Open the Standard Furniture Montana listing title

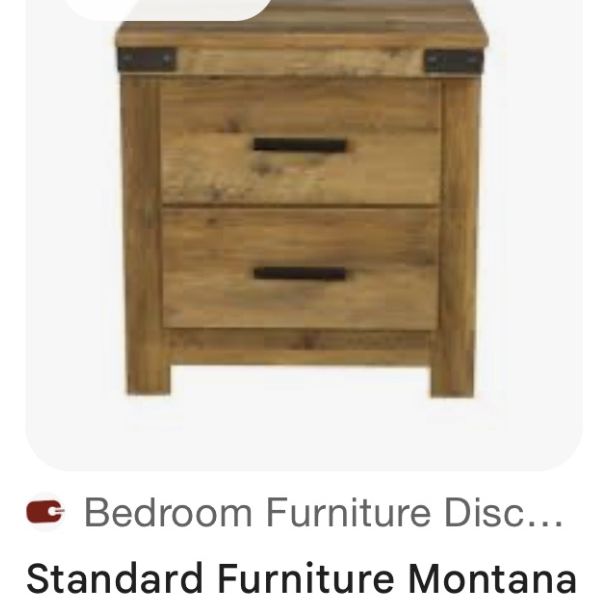pyautogui.click(x=302, y=579)
